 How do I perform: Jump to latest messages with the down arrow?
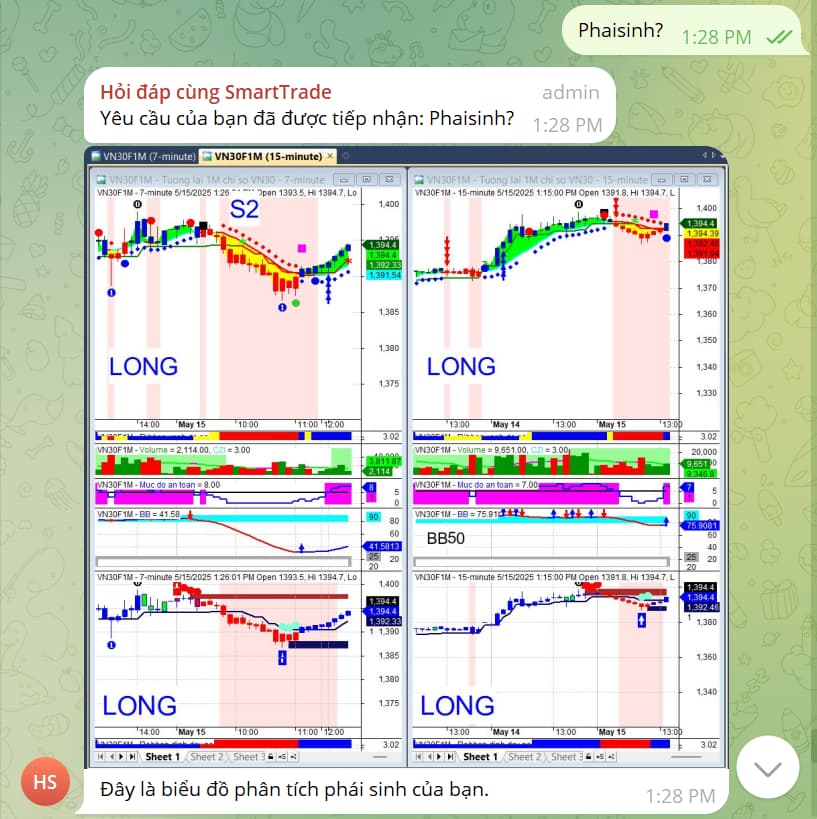tap(767, 768)
